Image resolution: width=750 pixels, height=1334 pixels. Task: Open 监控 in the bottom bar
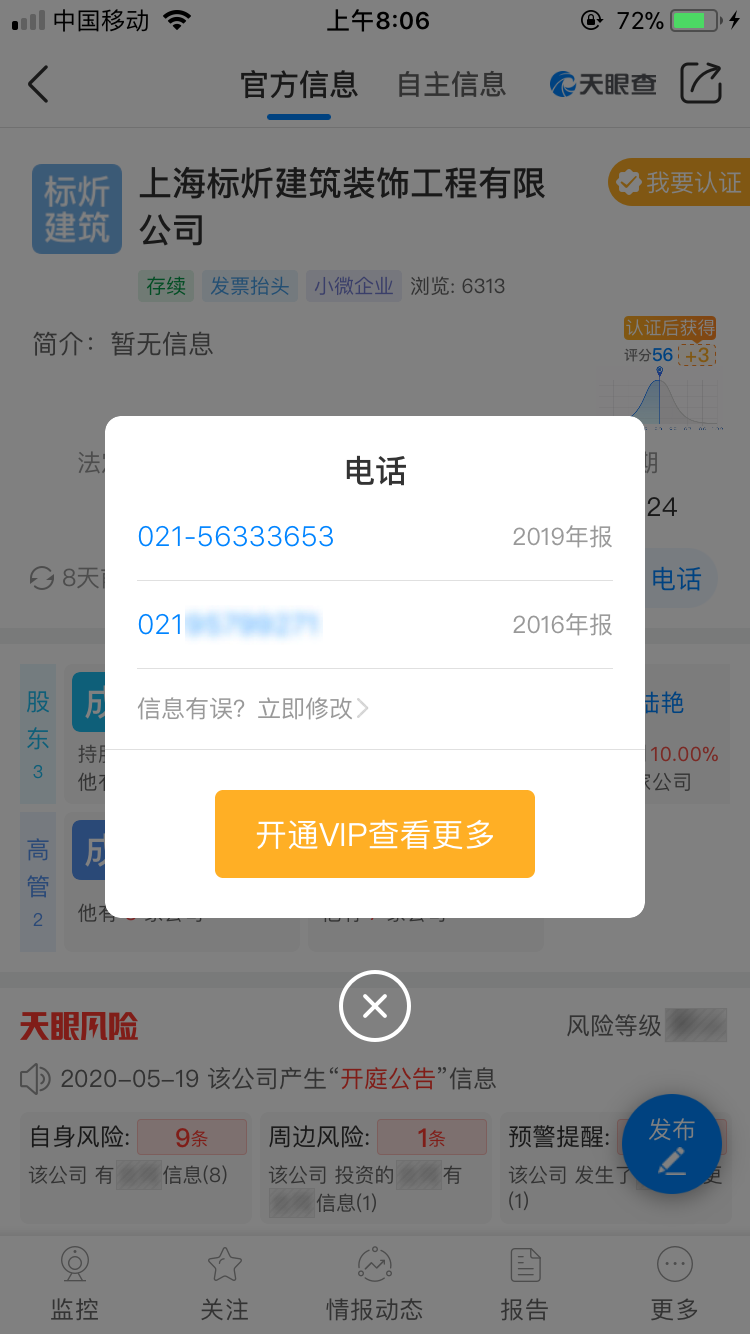(75, 1282)
